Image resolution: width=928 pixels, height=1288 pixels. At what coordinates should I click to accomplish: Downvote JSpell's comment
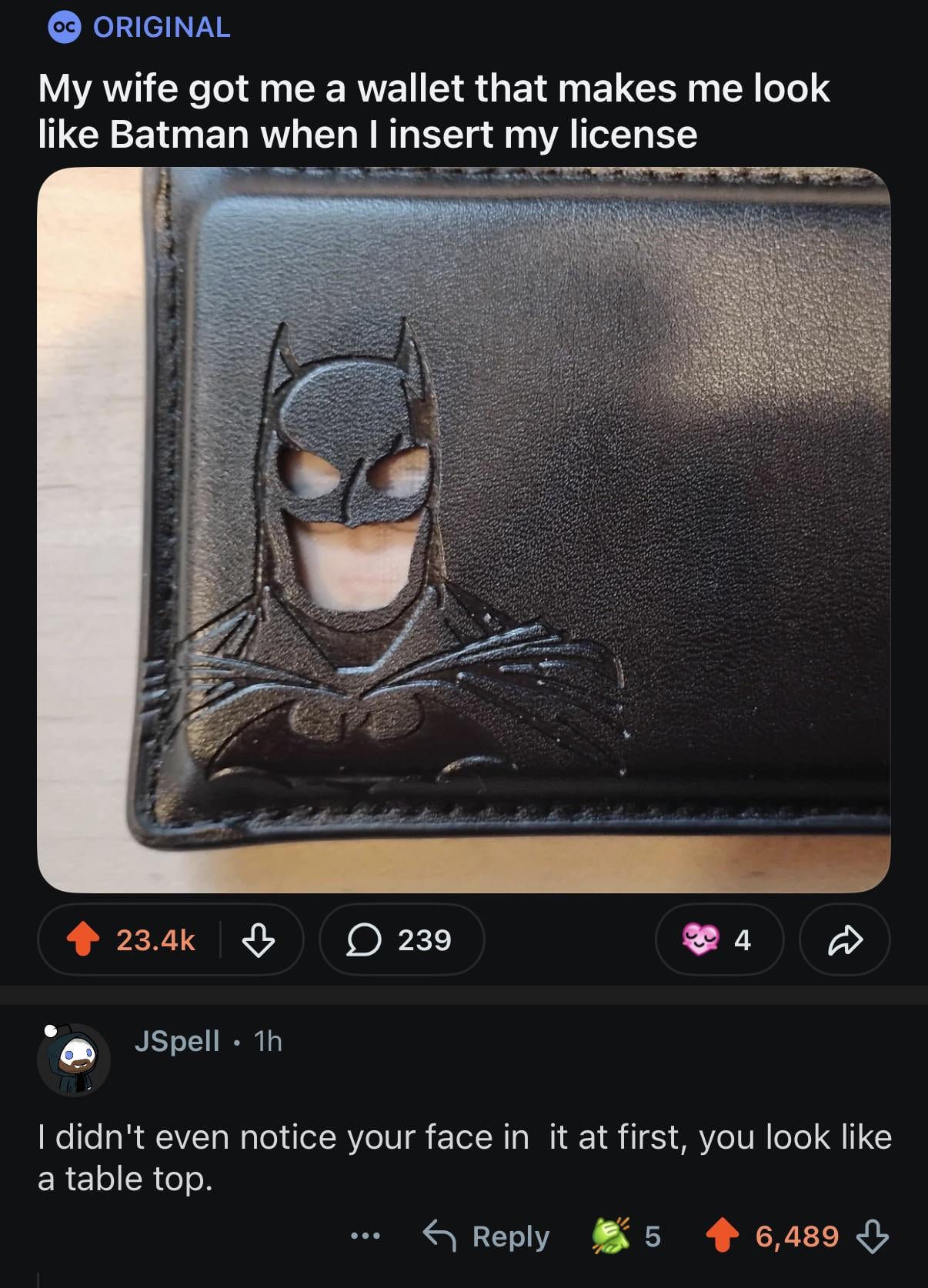(x=873, y=1236)
